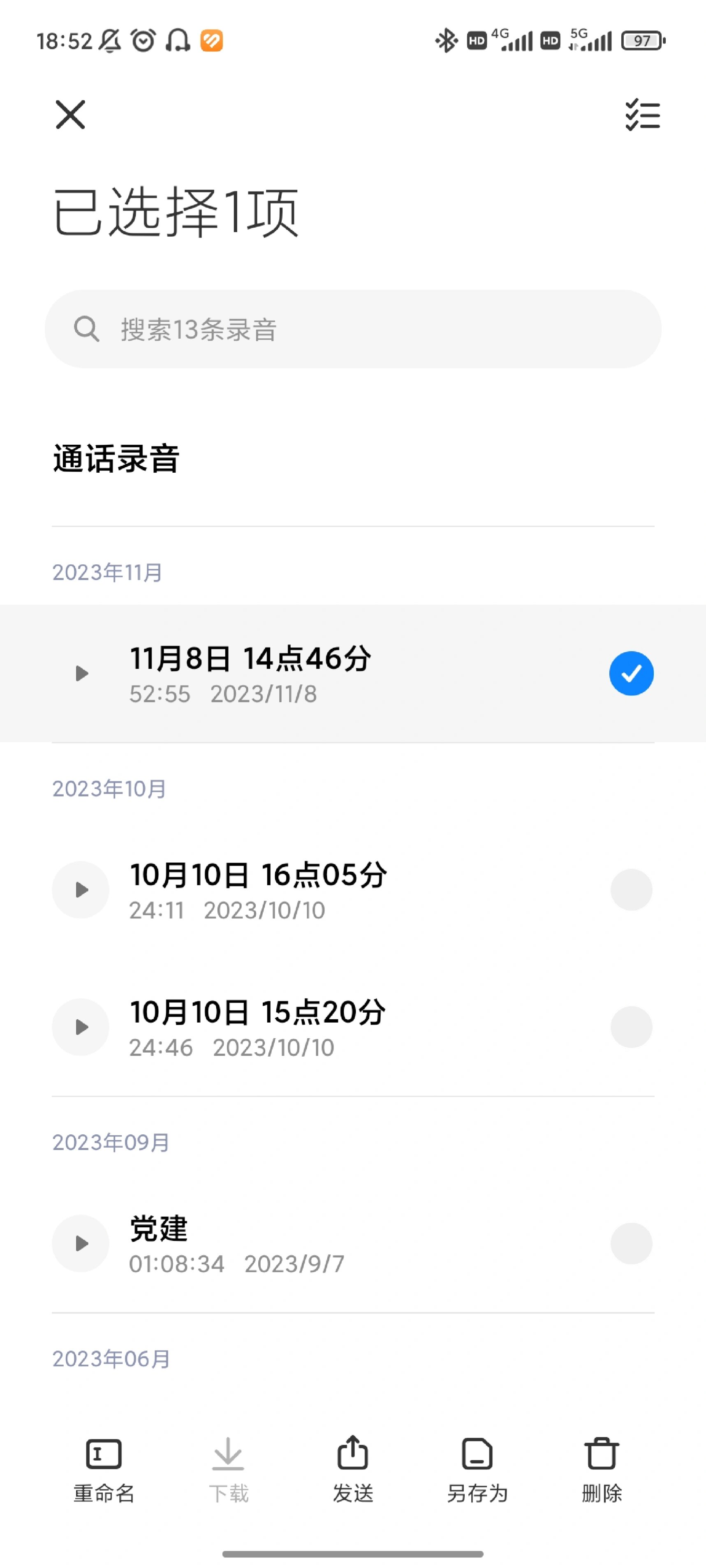Select the 10月10日 15点20分 circle
The image size is (706, 1568).
(631, 1027)
